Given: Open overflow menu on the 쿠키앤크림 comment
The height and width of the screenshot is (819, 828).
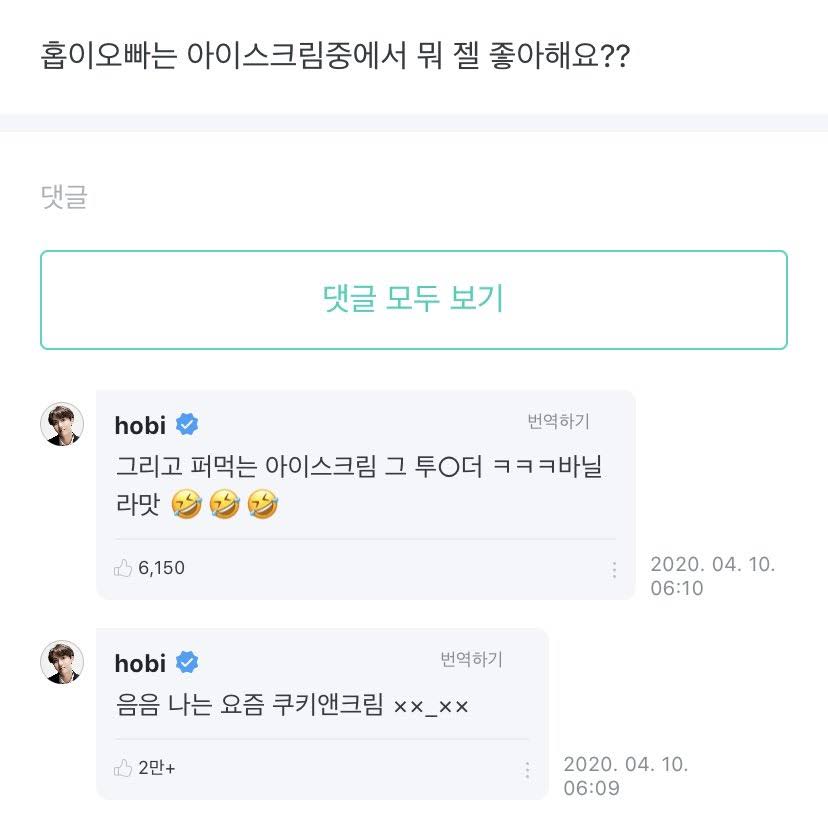Looking at the screenshot, I should [527, 769].
